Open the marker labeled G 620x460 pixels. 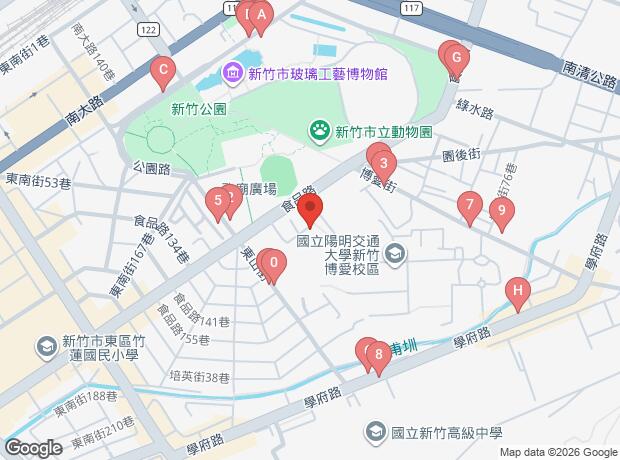tap(455, 56)
